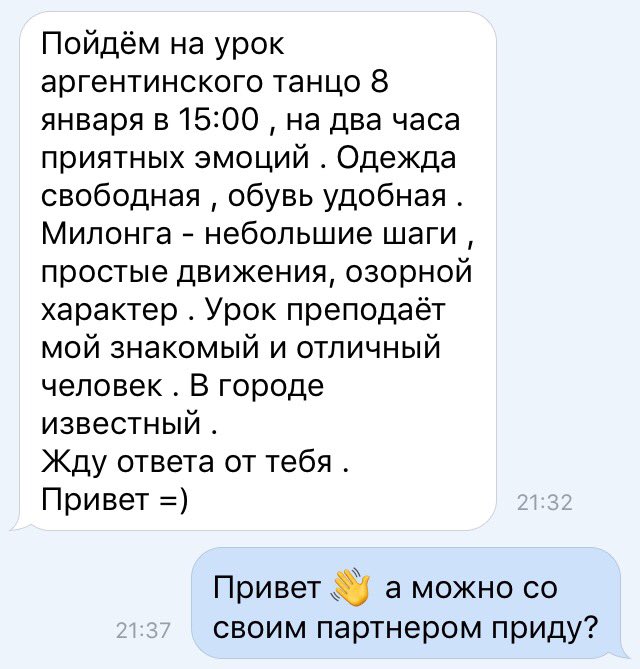Select the outgoing reply asking about bringing a partner
Viewport: 640px width, 669px height.
coord(405,606)
